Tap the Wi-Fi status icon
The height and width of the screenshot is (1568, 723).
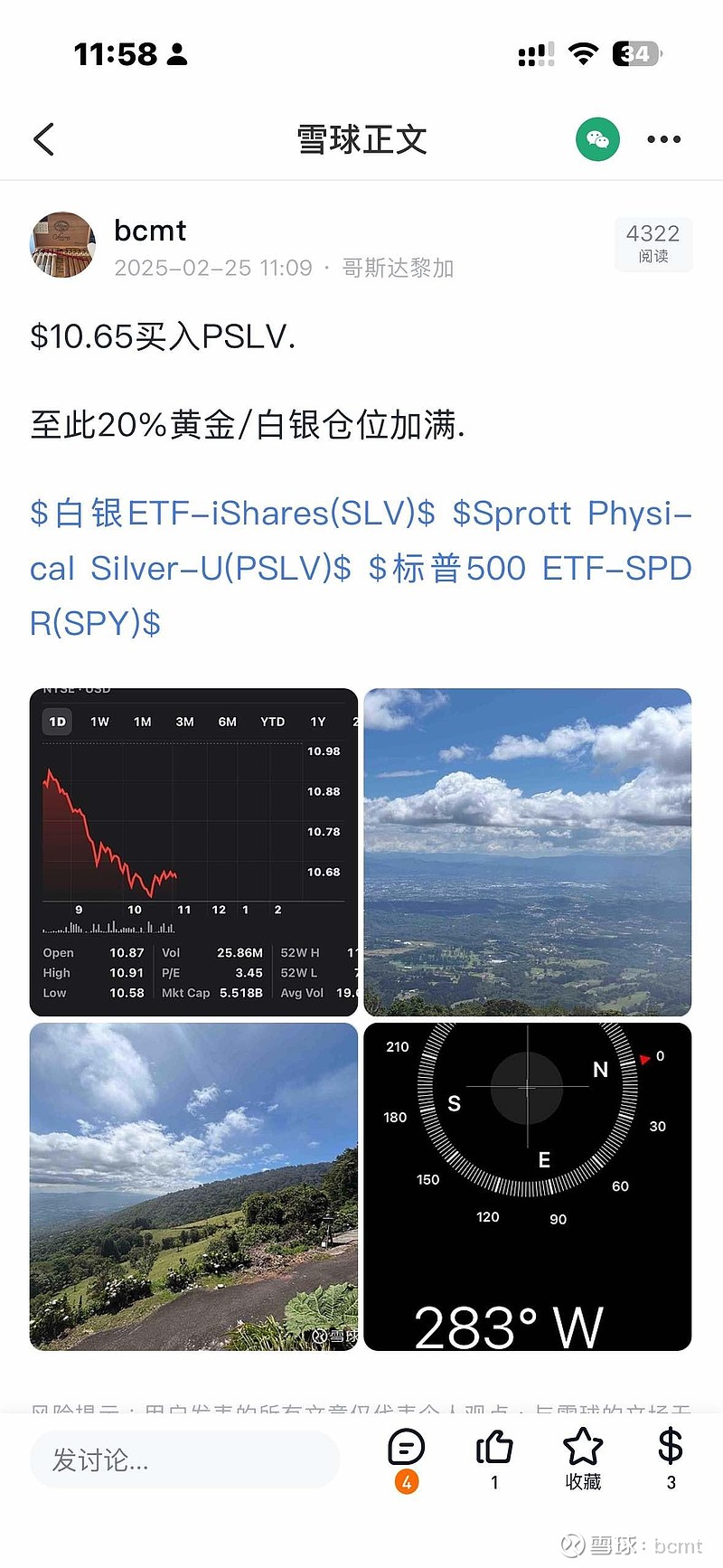tap(583, 53)
